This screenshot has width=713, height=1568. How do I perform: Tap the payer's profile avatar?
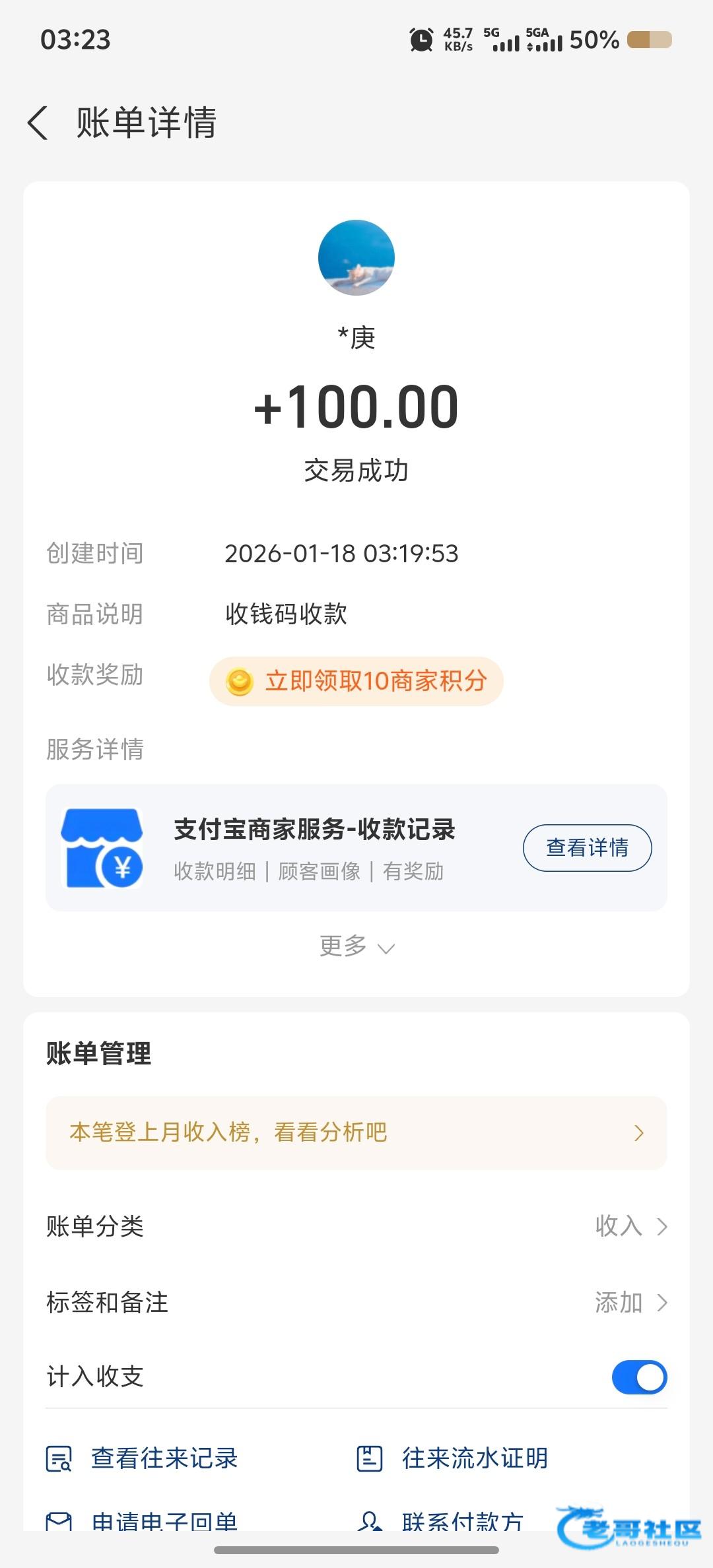click(356, 257)
